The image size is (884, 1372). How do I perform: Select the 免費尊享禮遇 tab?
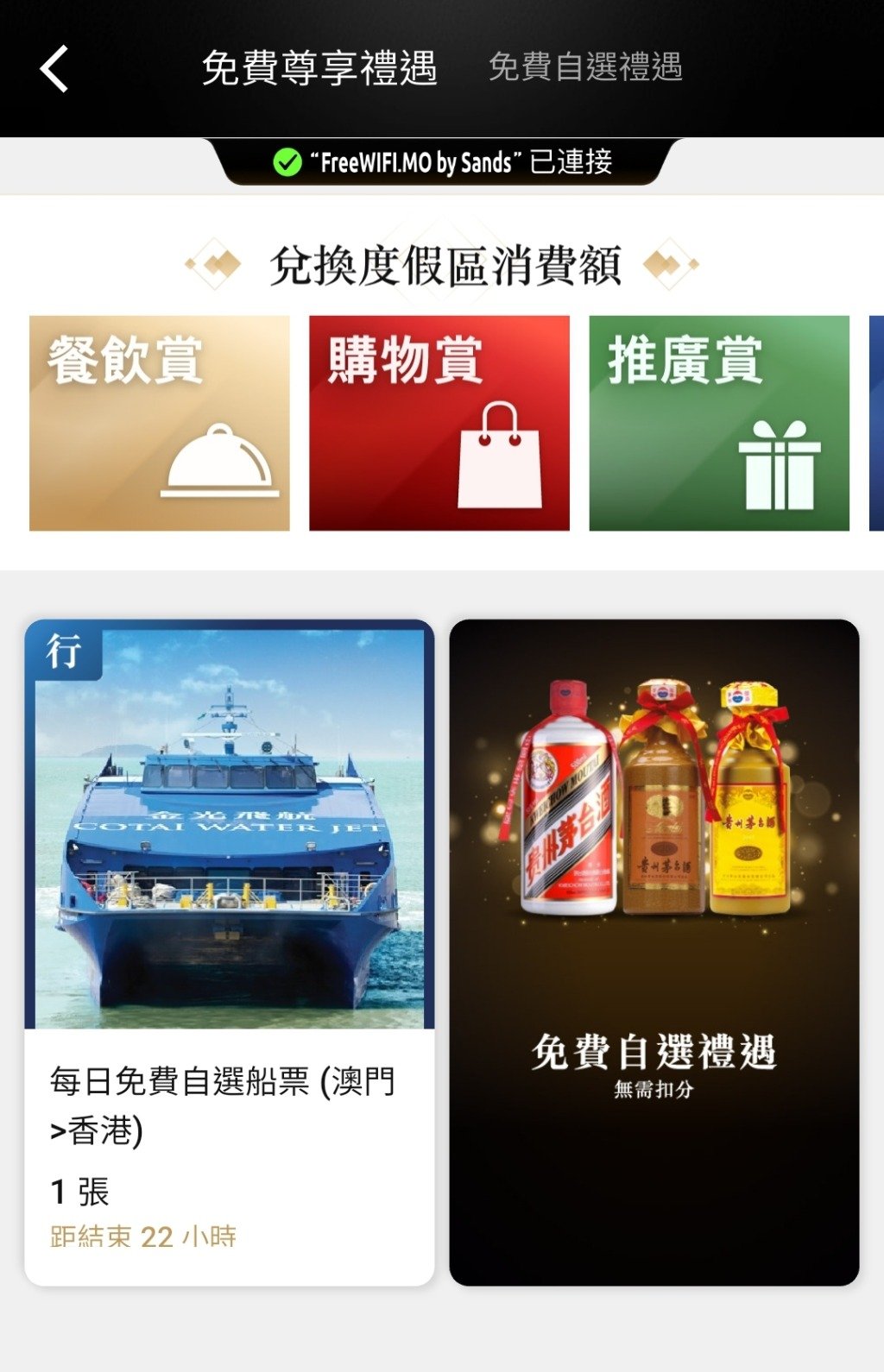pos(319,68)
